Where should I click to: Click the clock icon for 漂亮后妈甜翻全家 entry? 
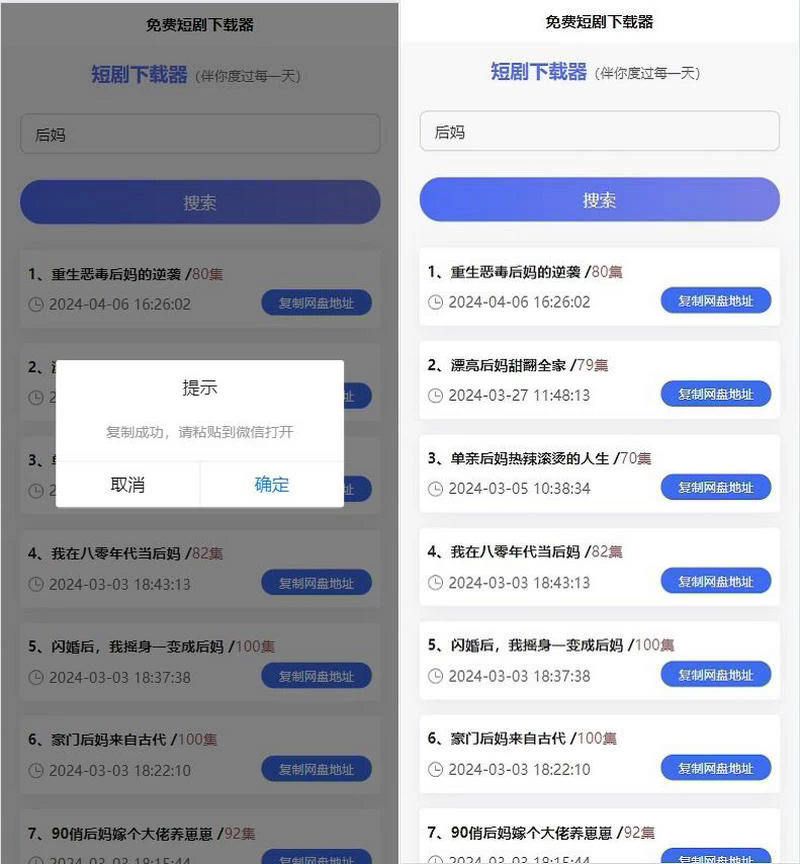(437, 394)
